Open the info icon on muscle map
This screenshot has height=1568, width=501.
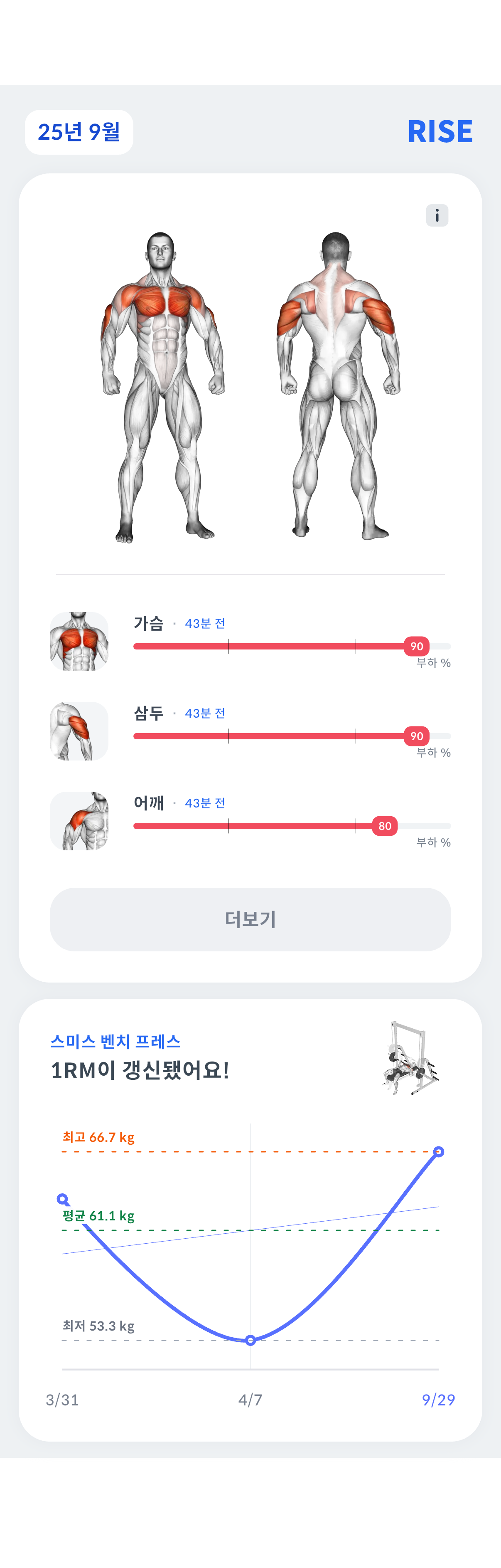coord(437,215)
